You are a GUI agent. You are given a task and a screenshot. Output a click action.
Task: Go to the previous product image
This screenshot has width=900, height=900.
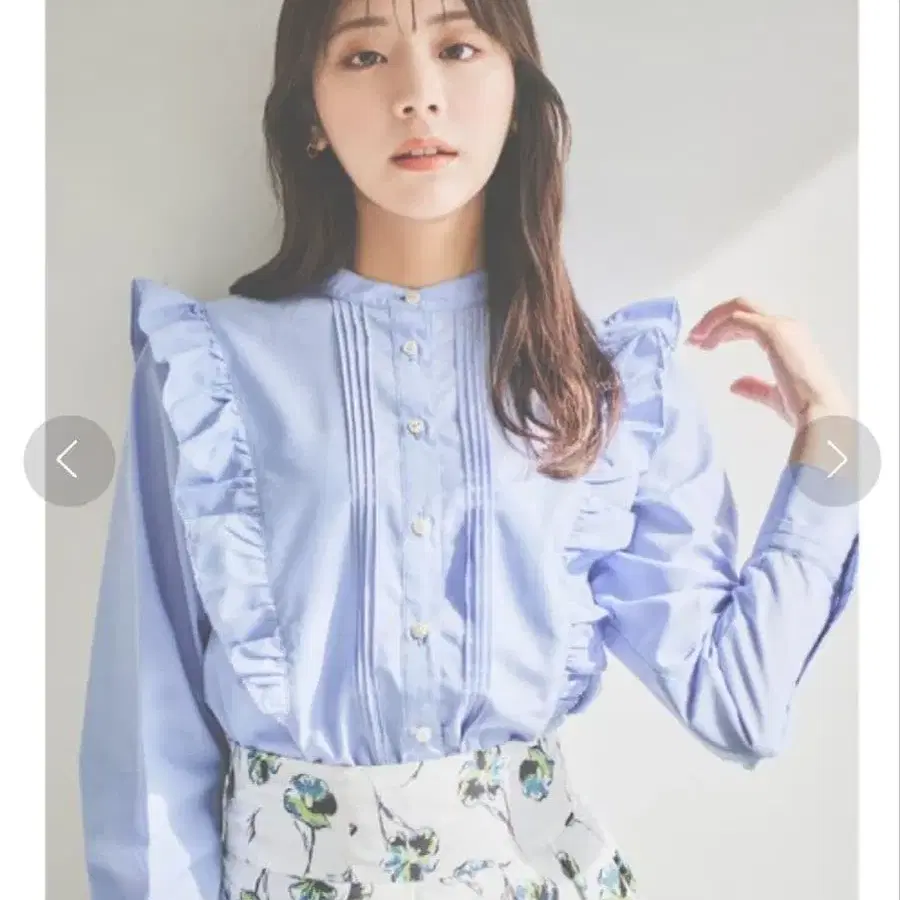[69, 460]
